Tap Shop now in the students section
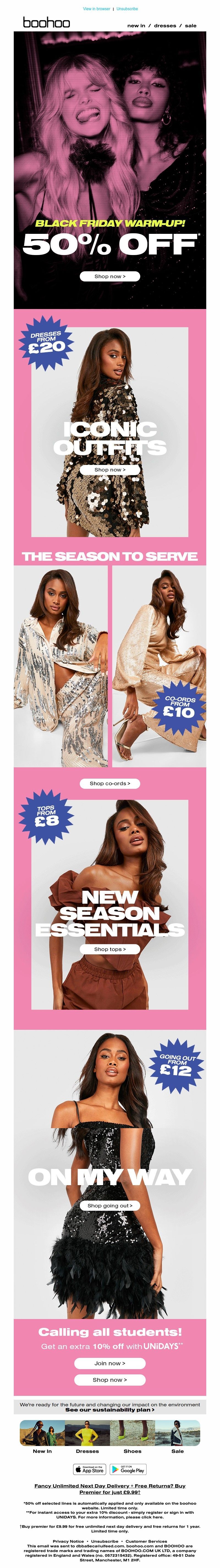Screen dimensions: 220x1568 pos(110,1379)
